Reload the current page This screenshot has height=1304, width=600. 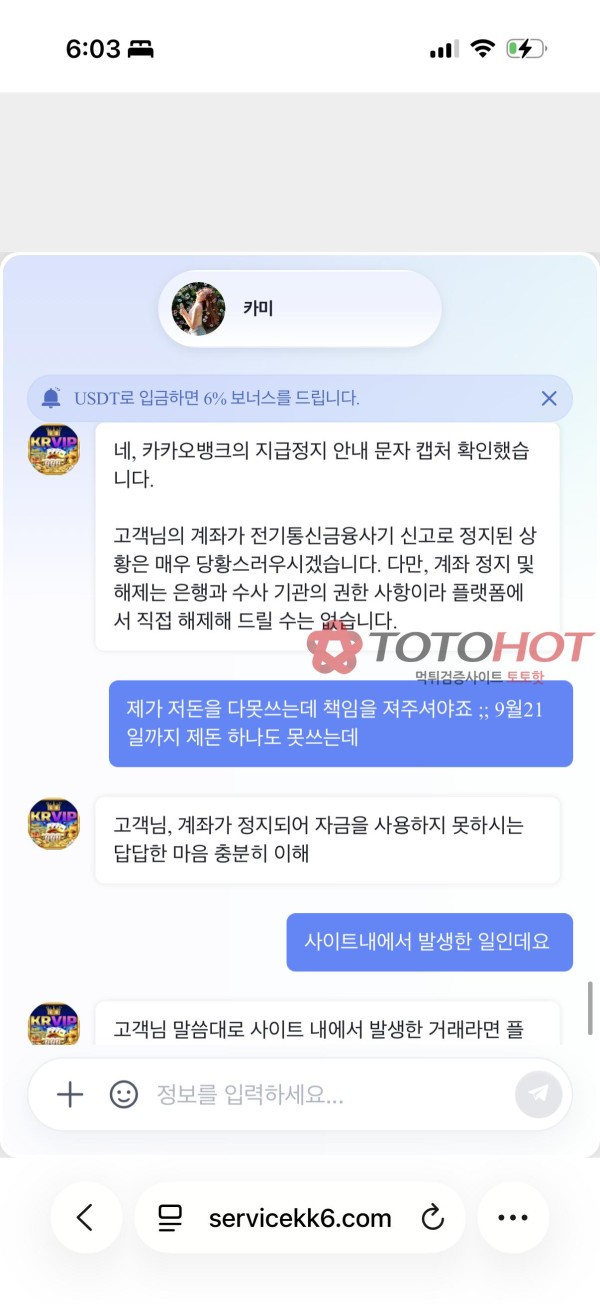432,1217
